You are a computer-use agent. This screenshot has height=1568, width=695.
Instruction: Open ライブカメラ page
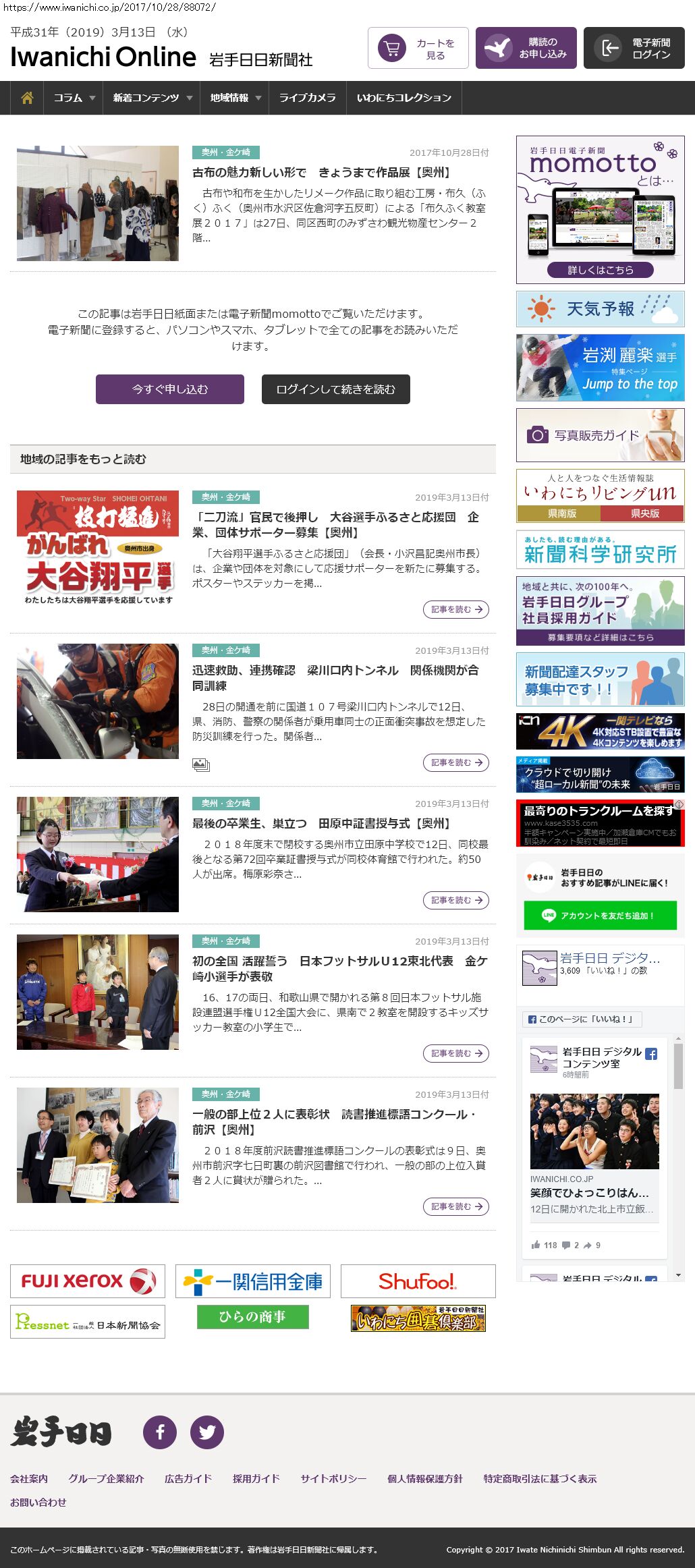coord(307,98)
